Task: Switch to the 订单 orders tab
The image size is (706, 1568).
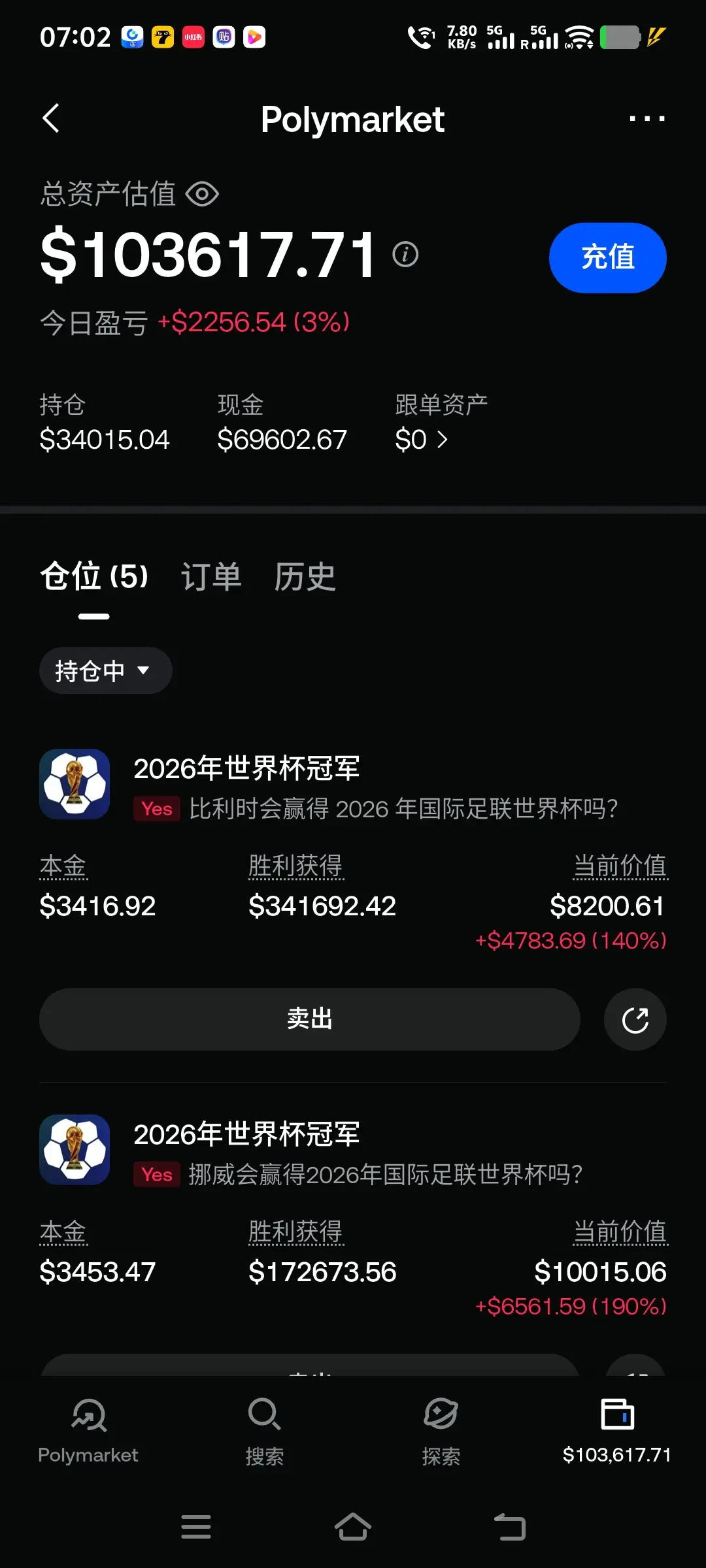Action: [211, 577]
